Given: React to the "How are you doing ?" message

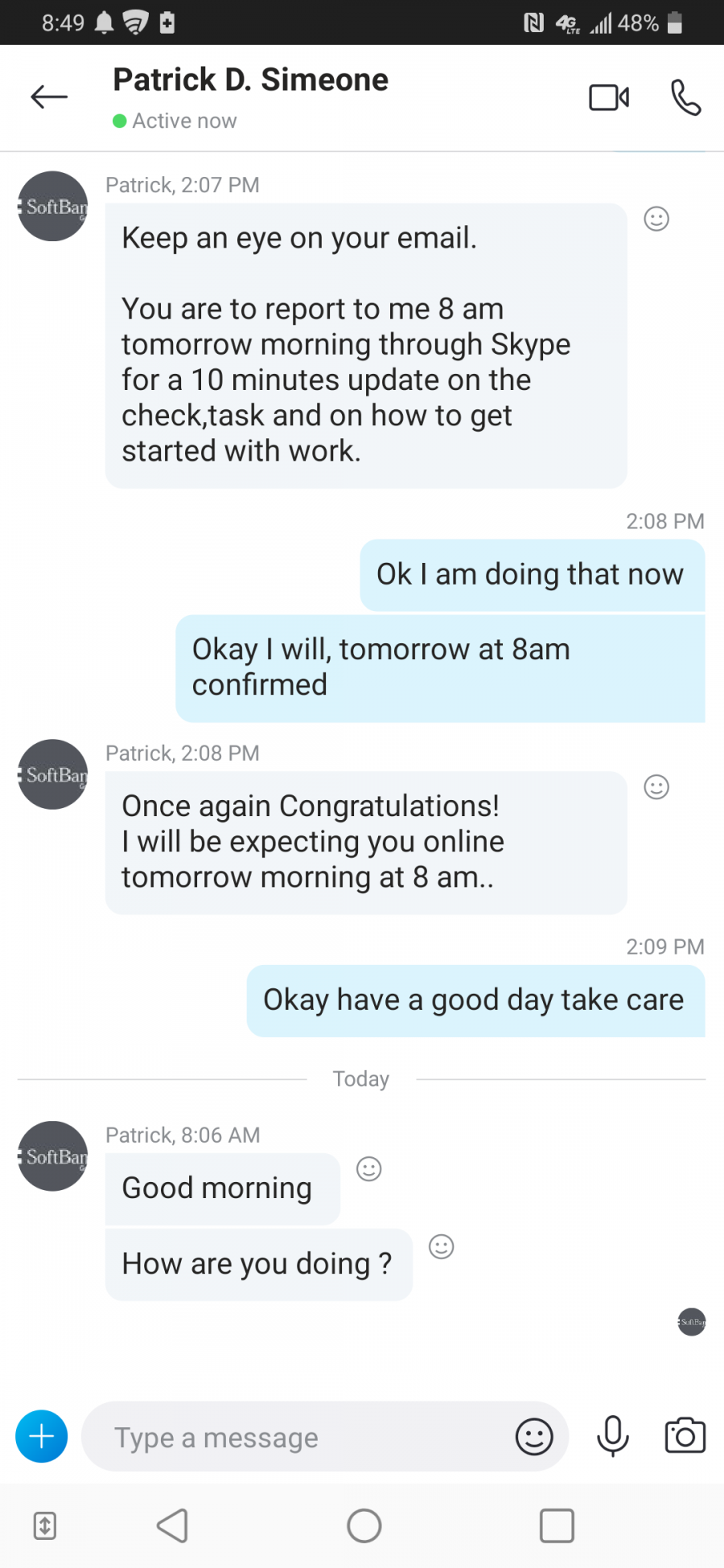Looking at the screenshot, I should 441,1246.
